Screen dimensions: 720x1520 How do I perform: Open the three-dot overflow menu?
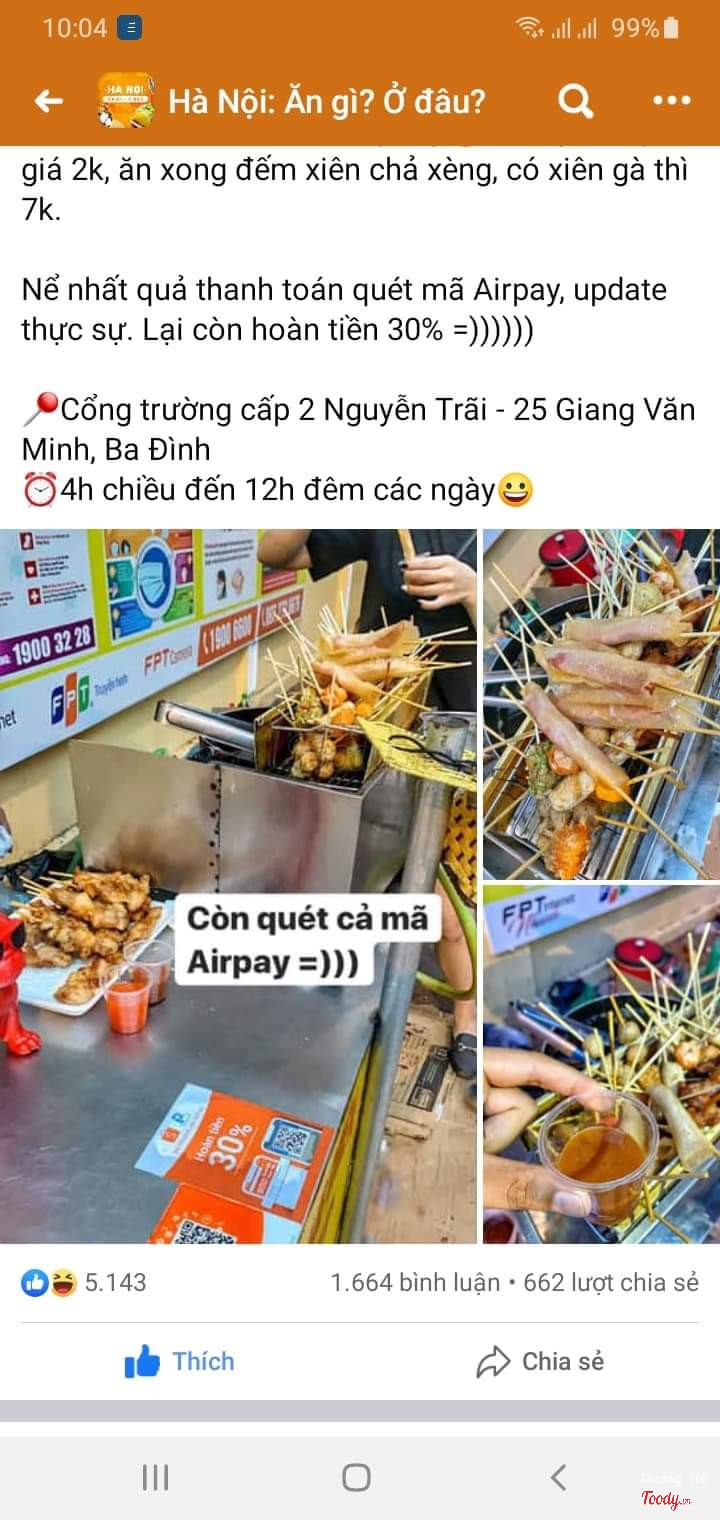671,101
